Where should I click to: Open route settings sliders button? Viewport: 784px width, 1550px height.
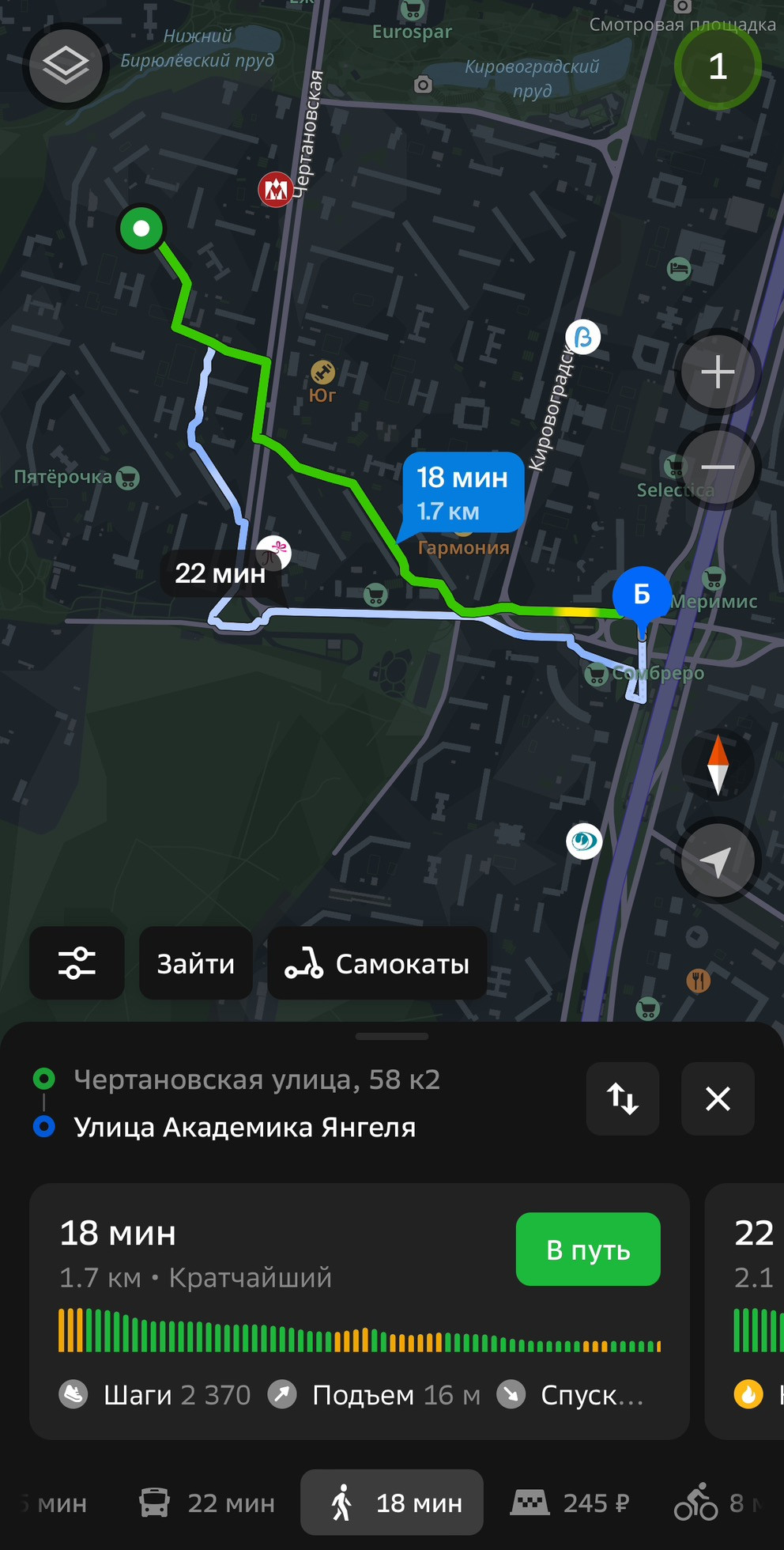(77, 963)
